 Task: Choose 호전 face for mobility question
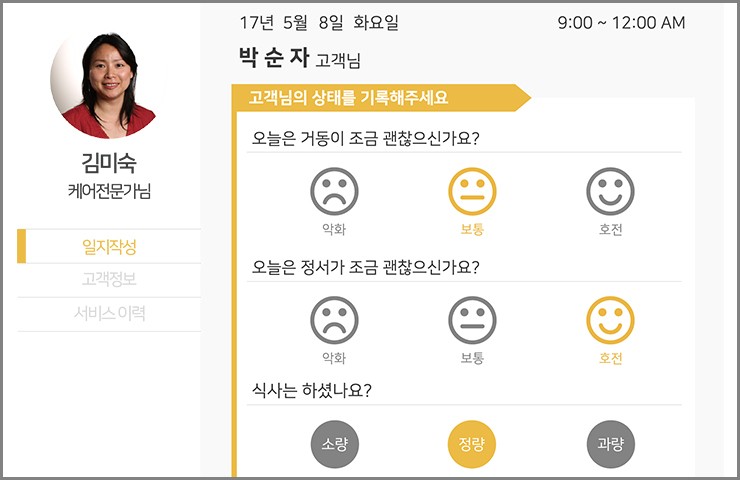coord(610,191)
